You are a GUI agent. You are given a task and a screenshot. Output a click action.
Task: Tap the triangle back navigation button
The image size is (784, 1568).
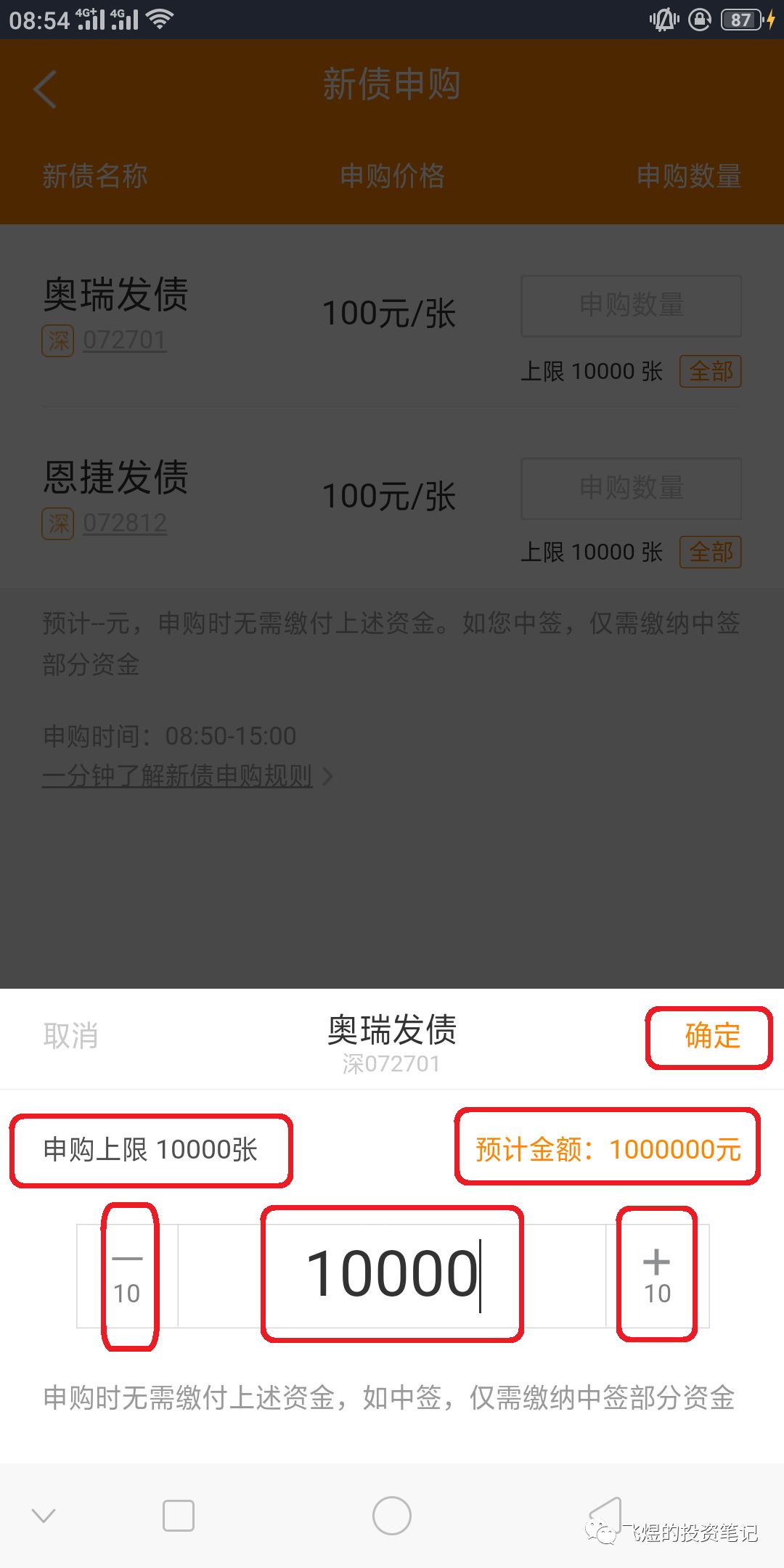(x=607, y=1516)
